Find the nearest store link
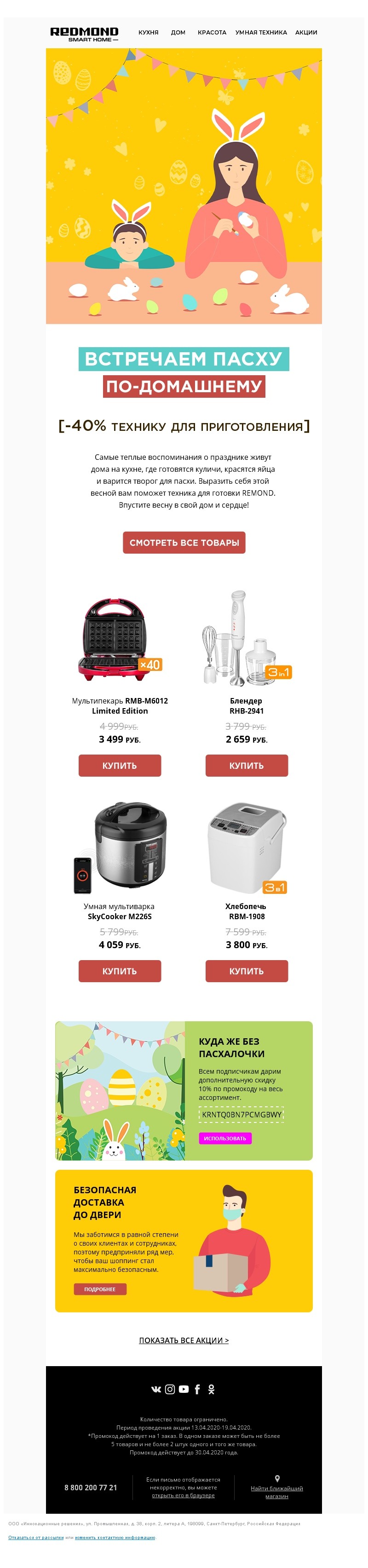This screenshot has height=1568, width=368. (276, 1491)
